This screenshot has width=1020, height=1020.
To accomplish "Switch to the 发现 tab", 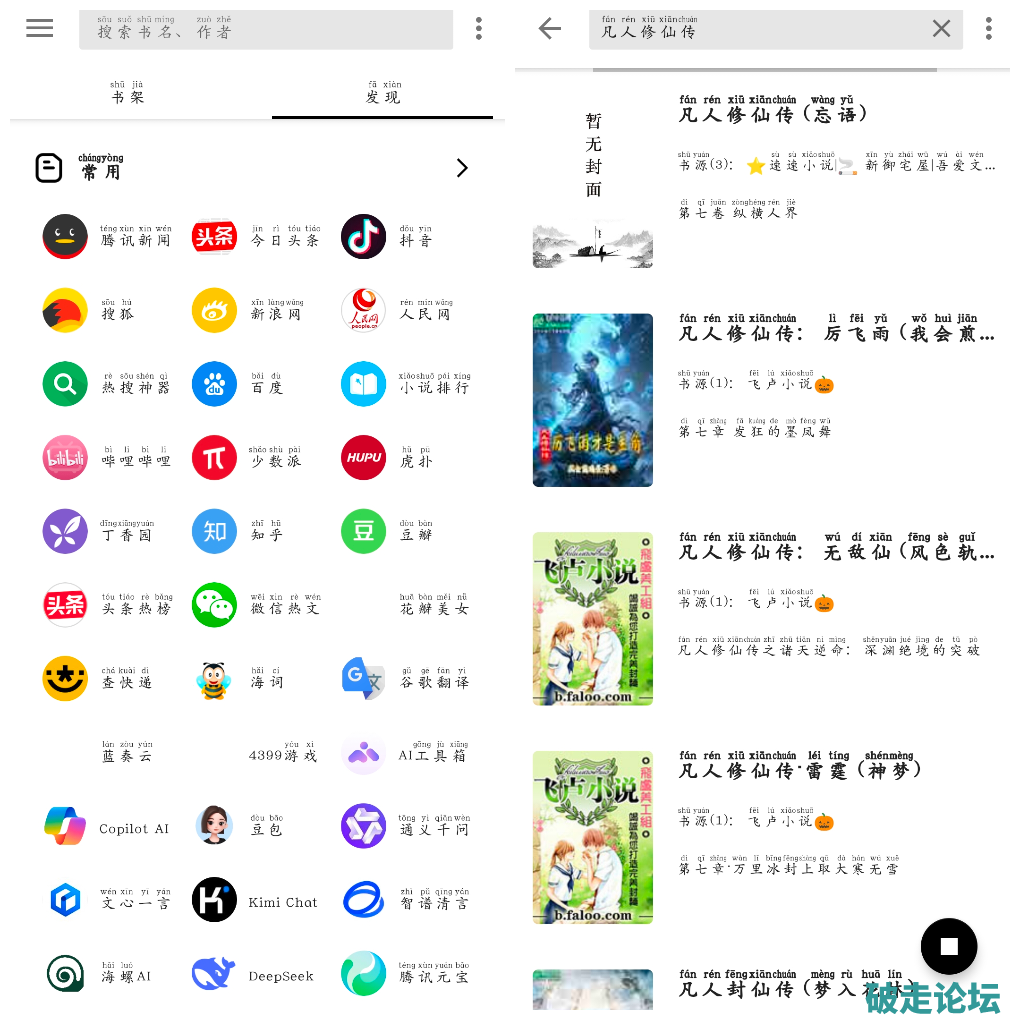I will (383, 95).
